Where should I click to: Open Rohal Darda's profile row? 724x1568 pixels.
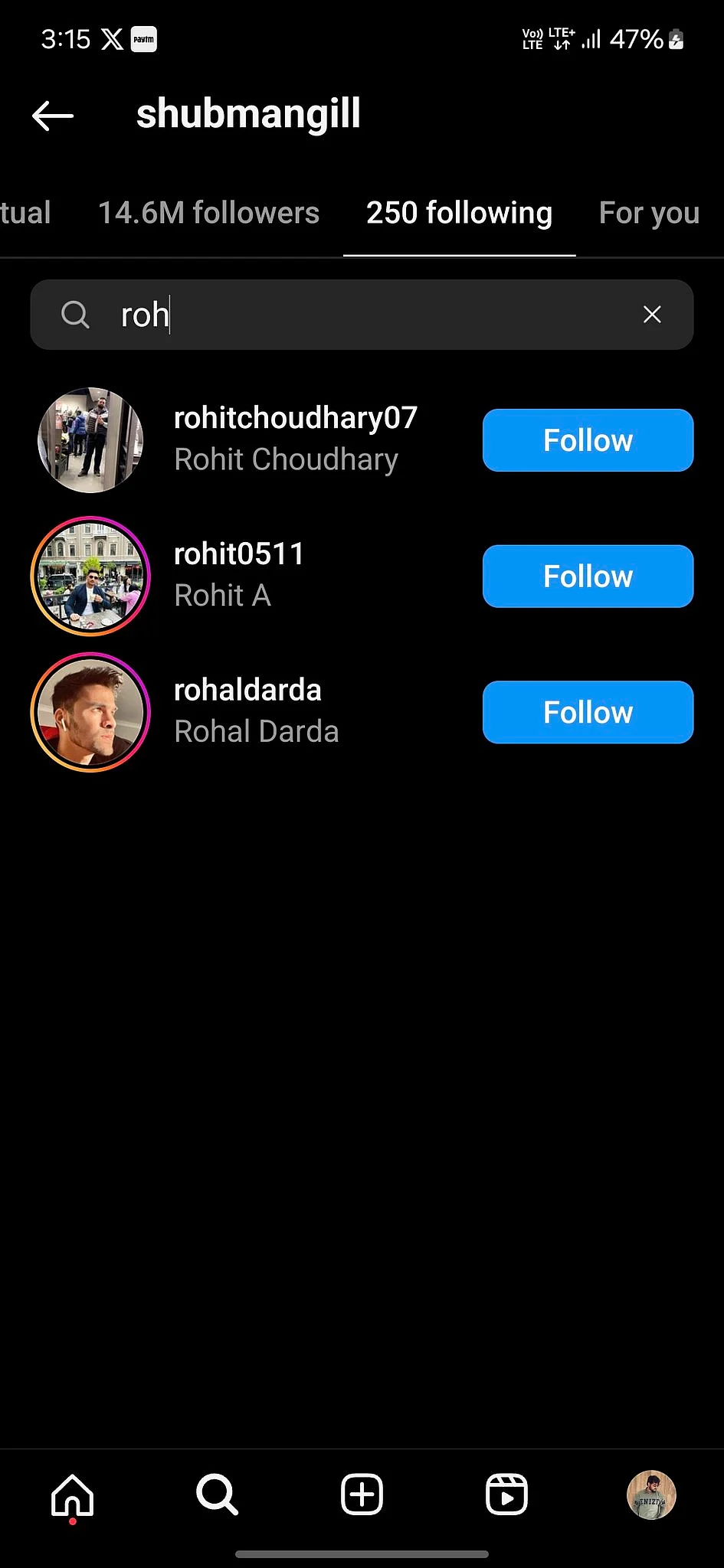click(256, 711)
